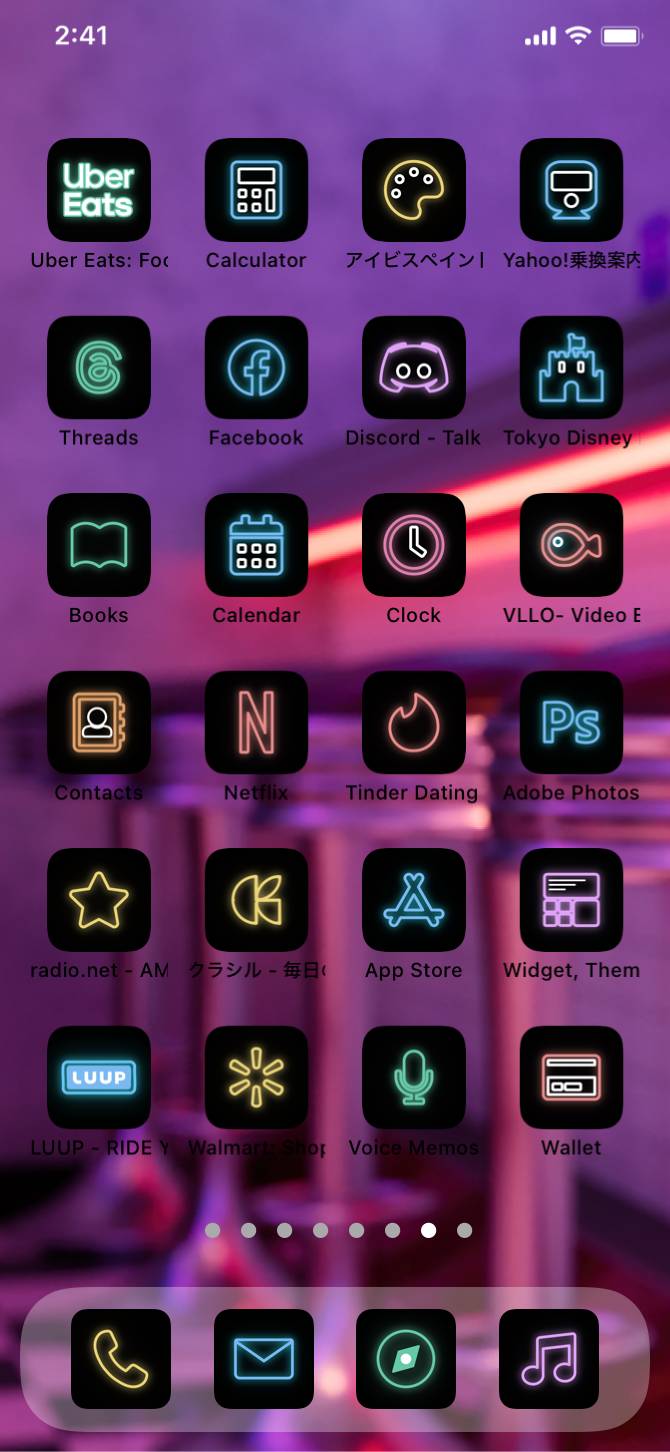Open the Music app in the dock
Screen dimensions: 670x1452
[549, 1359]
